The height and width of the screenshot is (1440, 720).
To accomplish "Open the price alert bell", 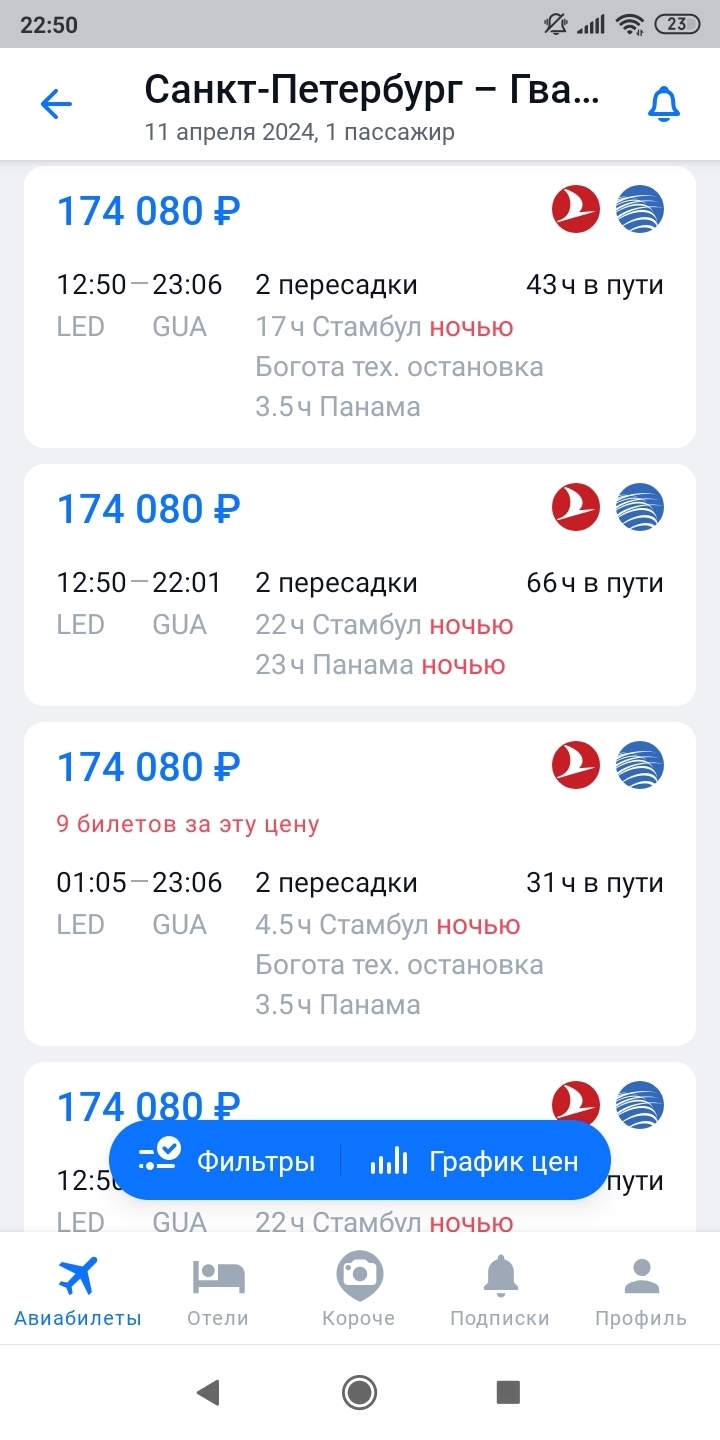I will click(664, 104).
